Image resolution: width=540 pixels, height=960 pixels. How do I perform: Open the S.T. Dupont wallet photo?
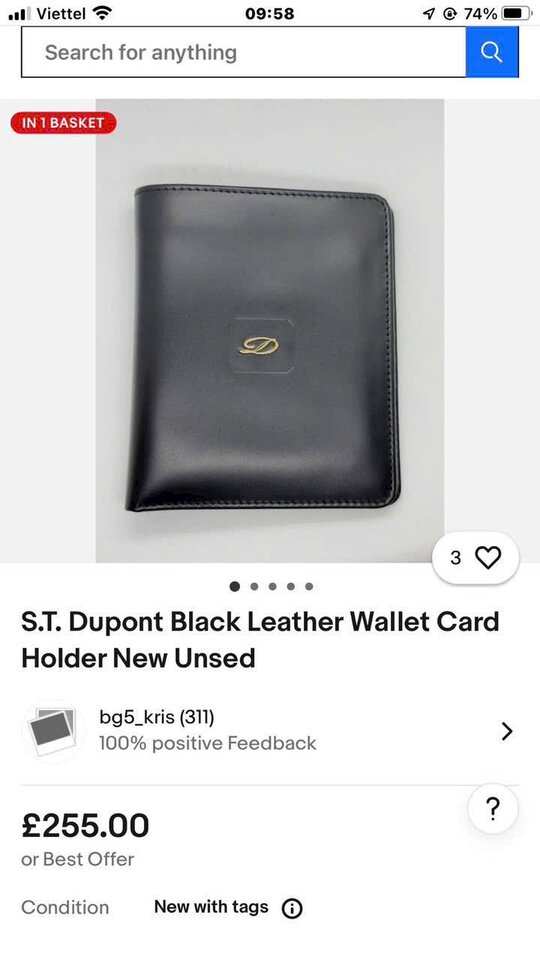(x=269, y=331)
